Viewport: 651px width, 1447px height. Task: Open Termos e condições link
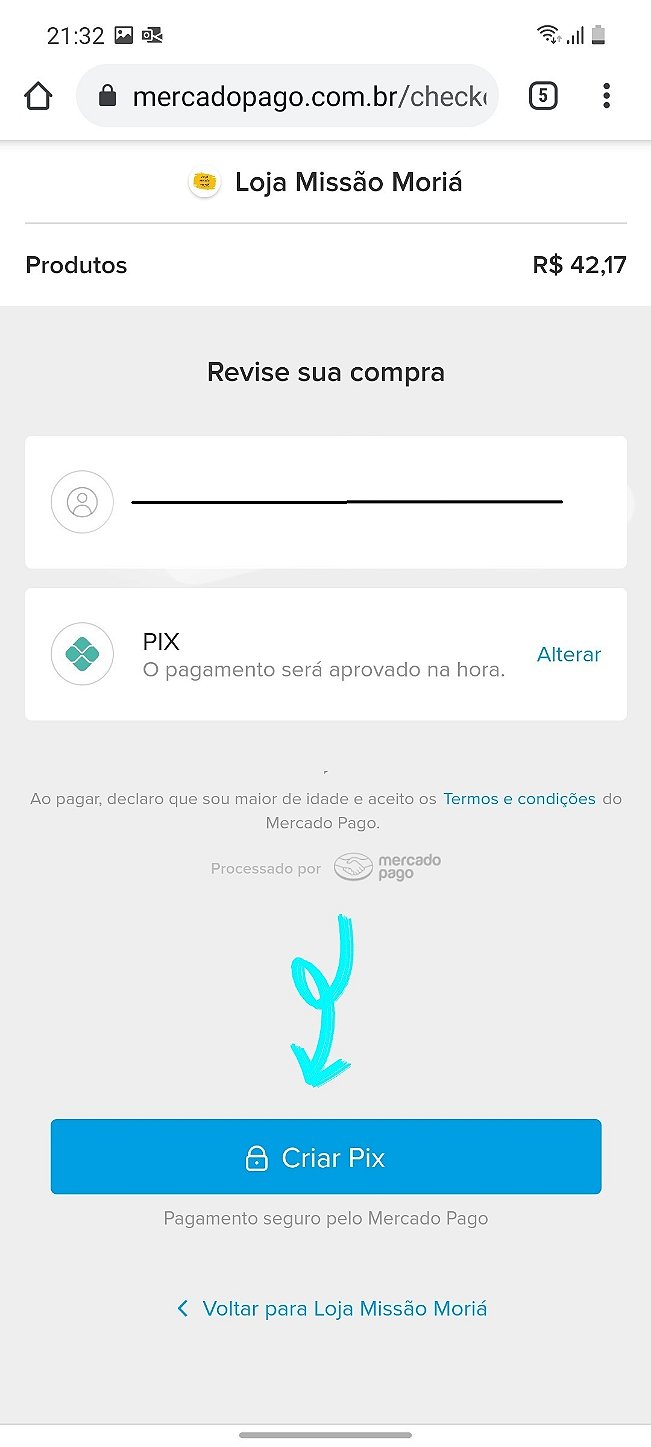519,799
